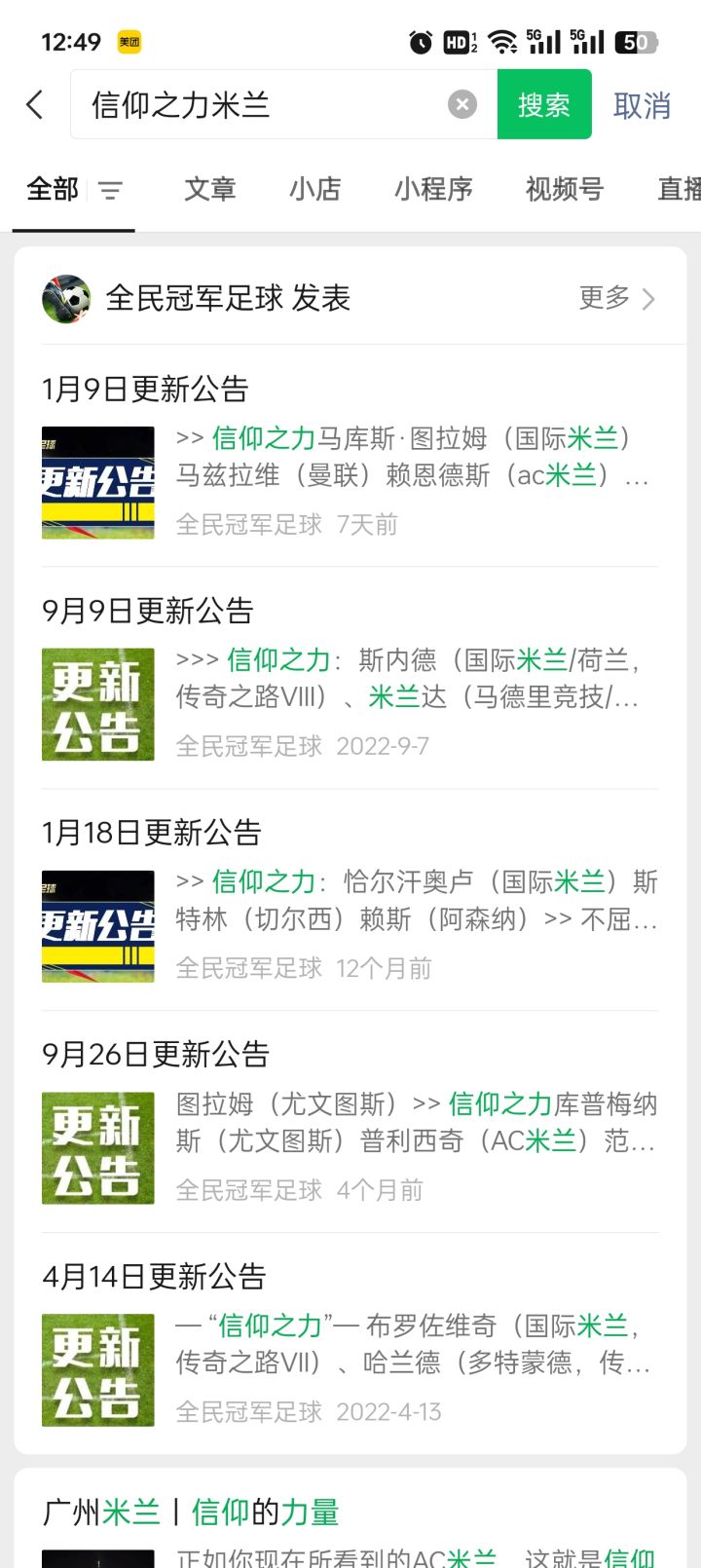Go back from search results
Screen dimensions: 701x1568
(35, 104)
